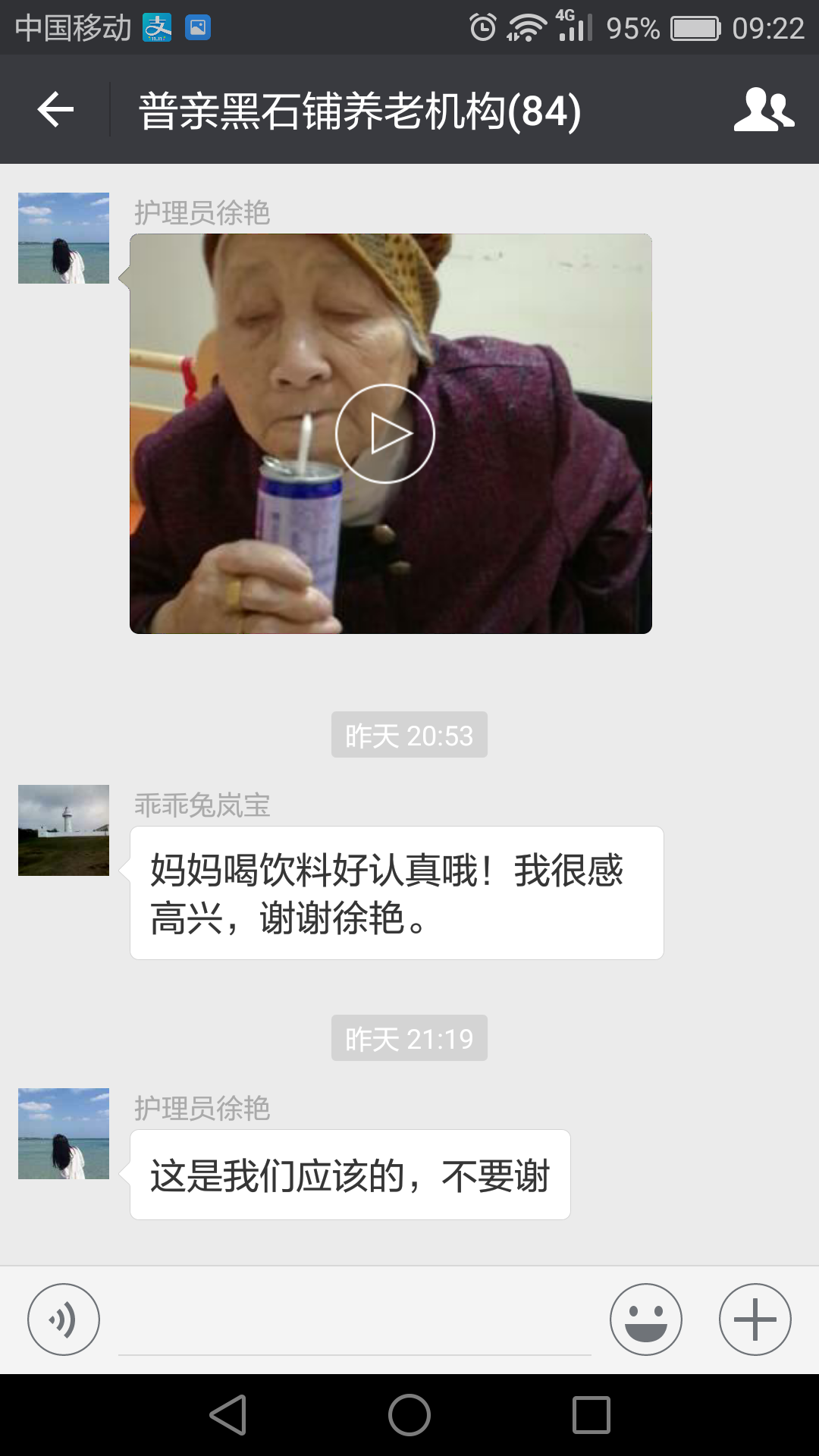Image resolution: width=819 pixels, height=1456 pixels.
Task: Open 乖乖兔岚宝's profile avatar
Action: 64,830
